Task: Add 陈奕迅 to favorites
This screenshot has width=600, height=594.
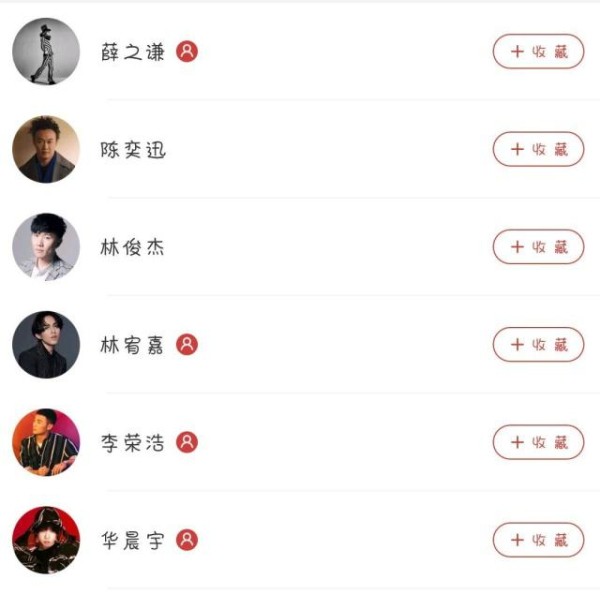Action: [538, 149]
